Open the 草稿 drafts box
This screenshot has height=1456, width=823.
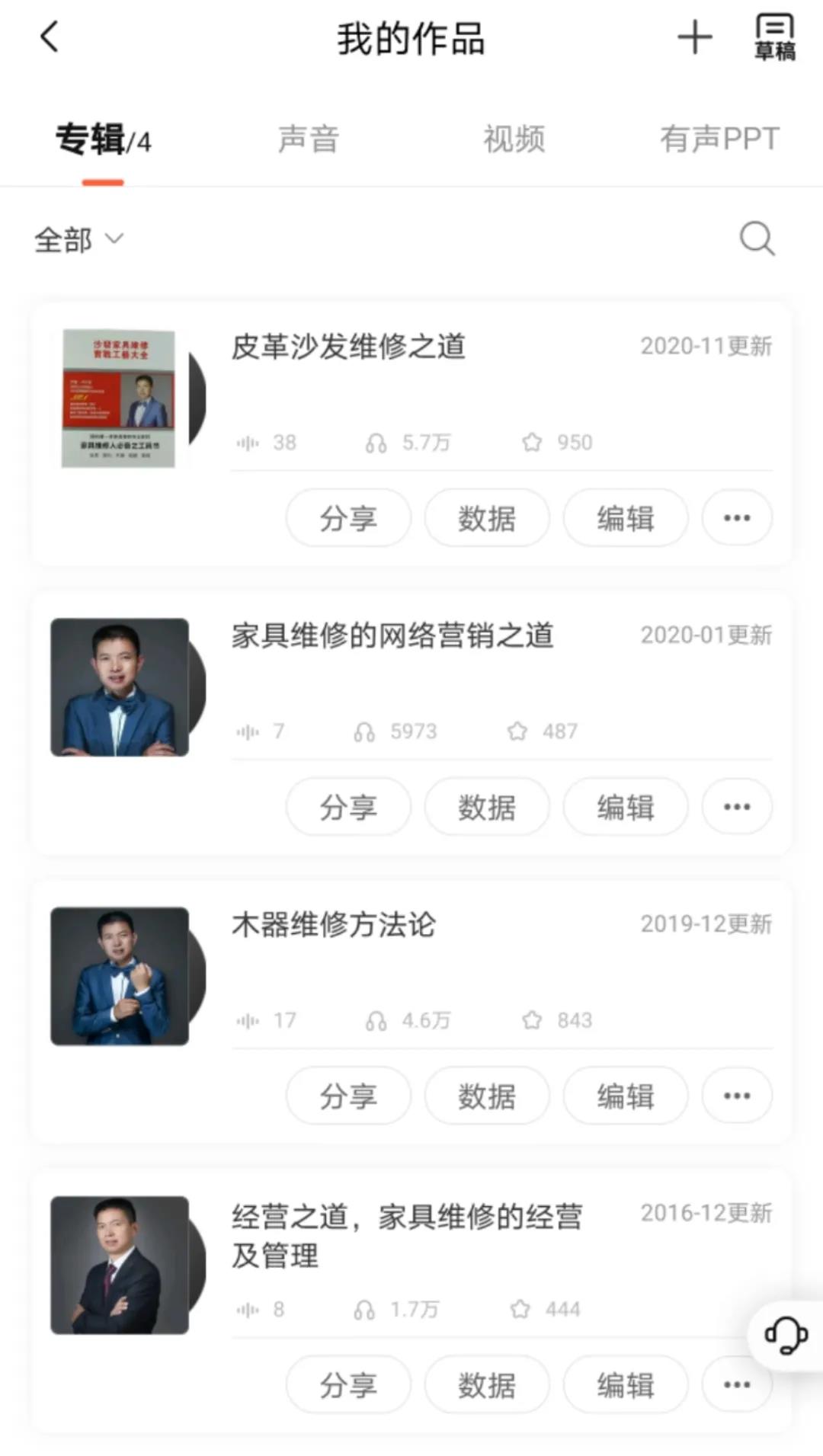[x=774, y=37]
